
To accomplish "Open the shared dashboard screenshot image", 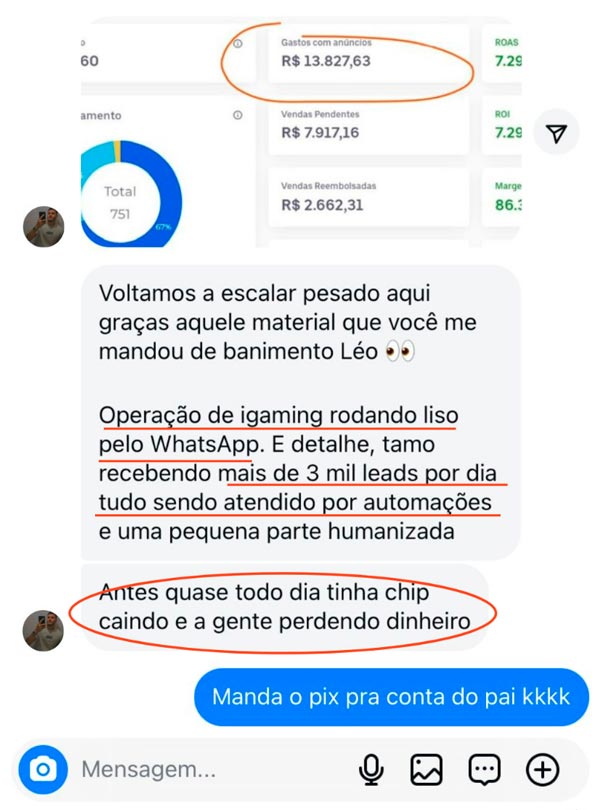I will coord(300,130).
